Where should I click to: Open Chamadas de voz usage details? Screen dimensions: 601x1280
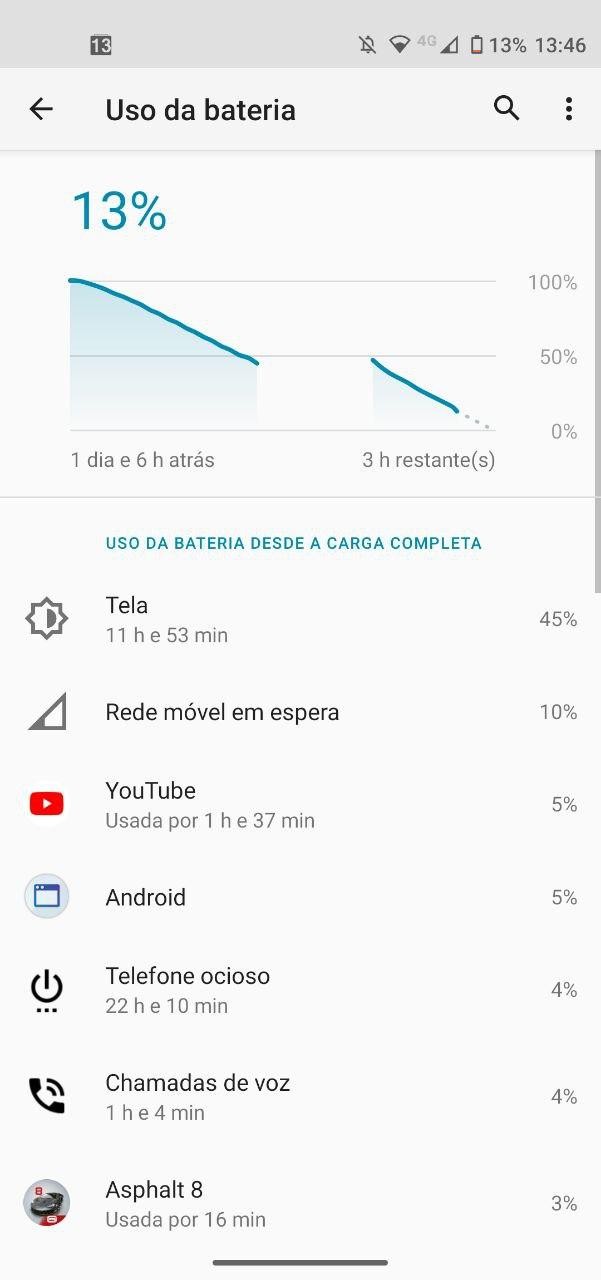click(300, 1097)
